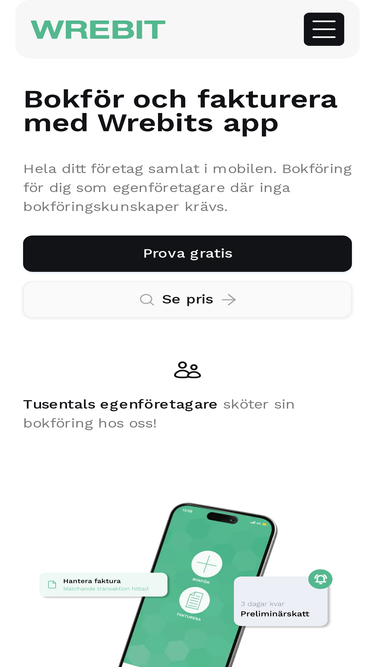Go to the Wrebit home logo
Viewport: 375px width, 667px height.
click(98, 29)
